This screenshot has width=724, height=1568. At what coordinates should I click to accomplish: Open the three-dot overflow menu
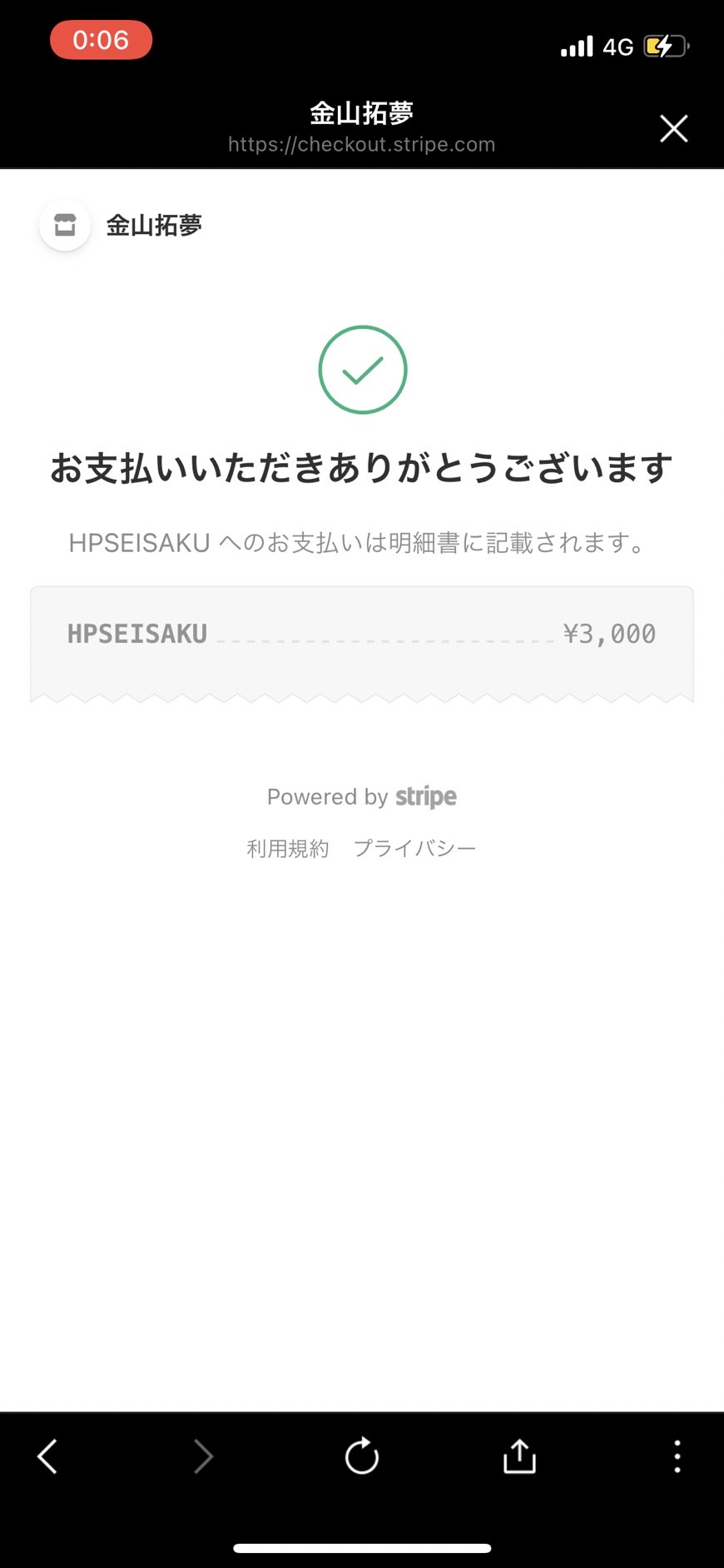coord(677,1456)
